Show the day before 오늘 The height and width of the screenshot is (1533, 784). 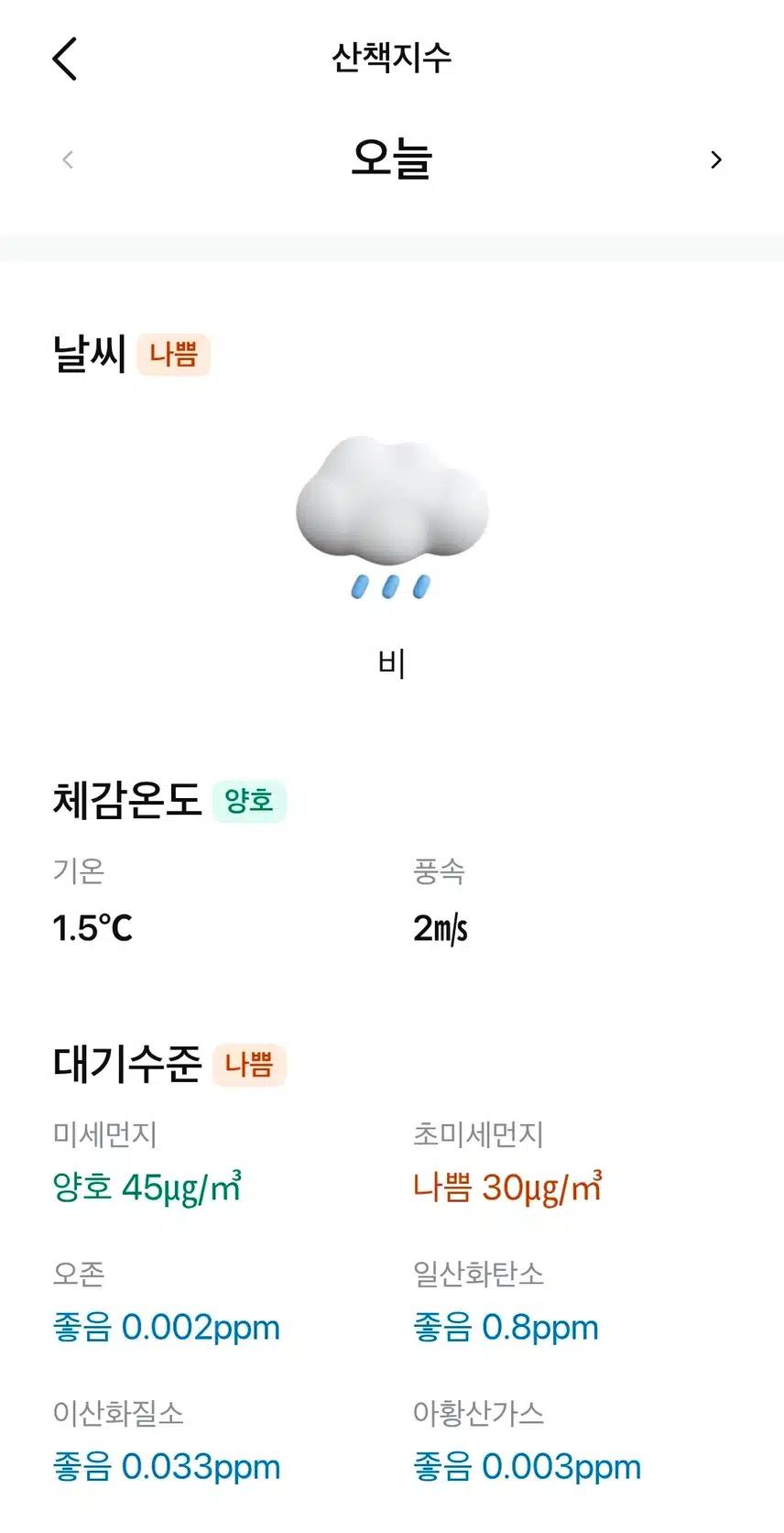[68, 160]
